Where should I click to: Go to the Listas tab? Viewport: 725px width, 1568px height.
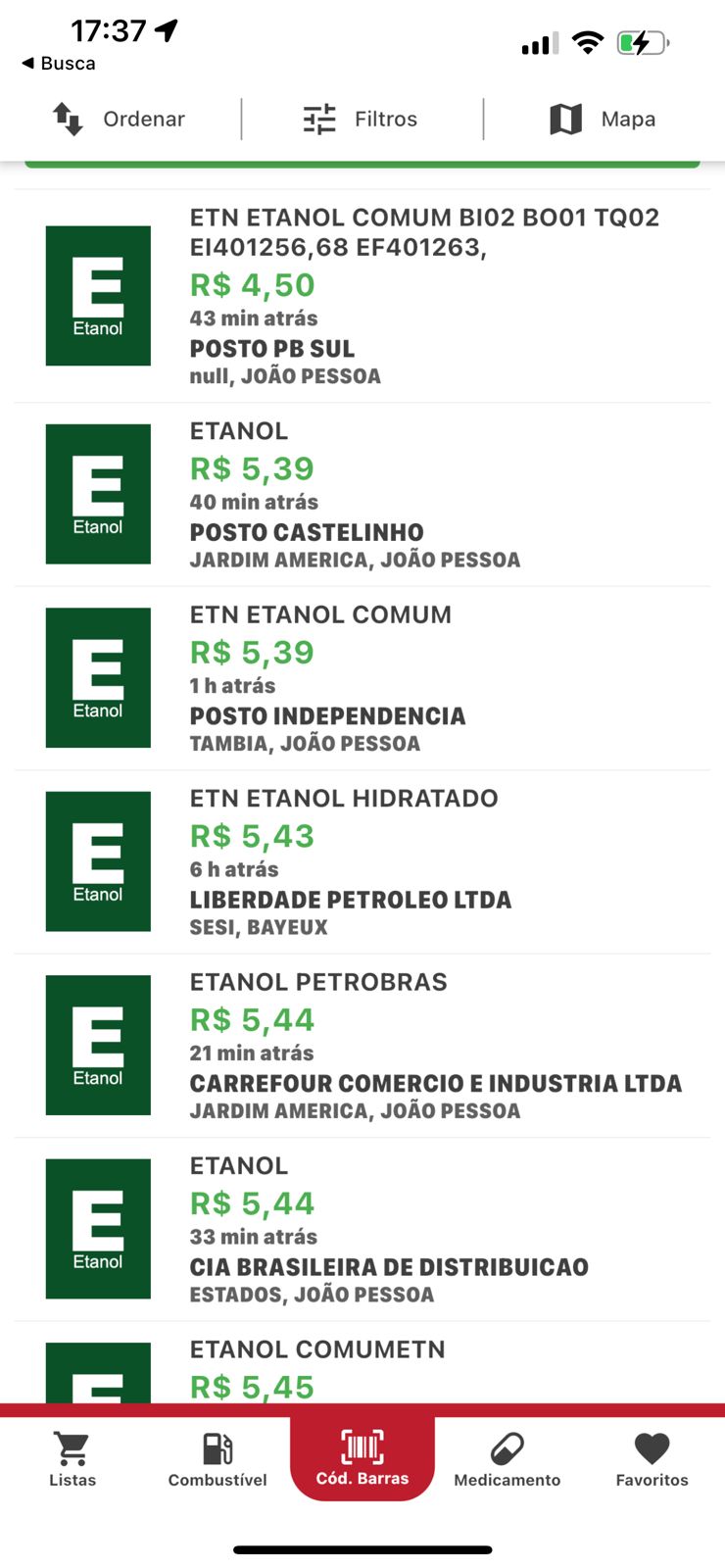click(x=72, y=1459)
